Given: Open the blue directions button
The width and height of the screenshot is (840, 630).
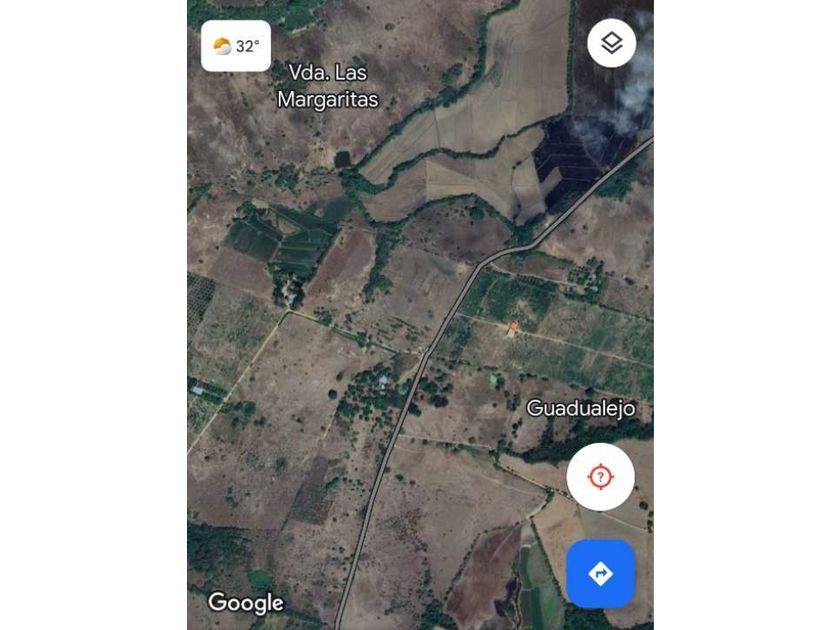Looking at the screenshot, I should pos(600,573).
